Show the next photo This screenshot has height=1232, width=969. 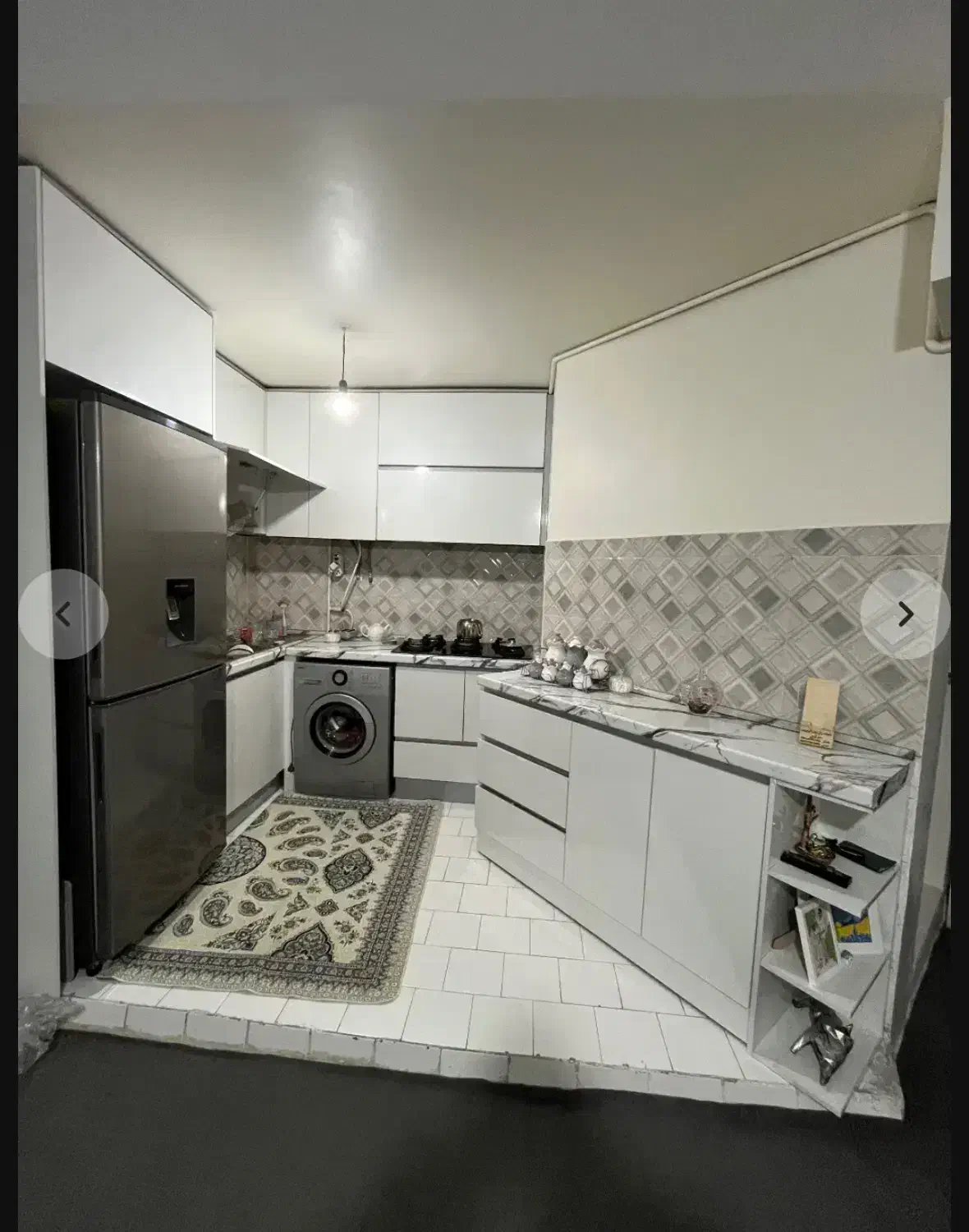905,614
